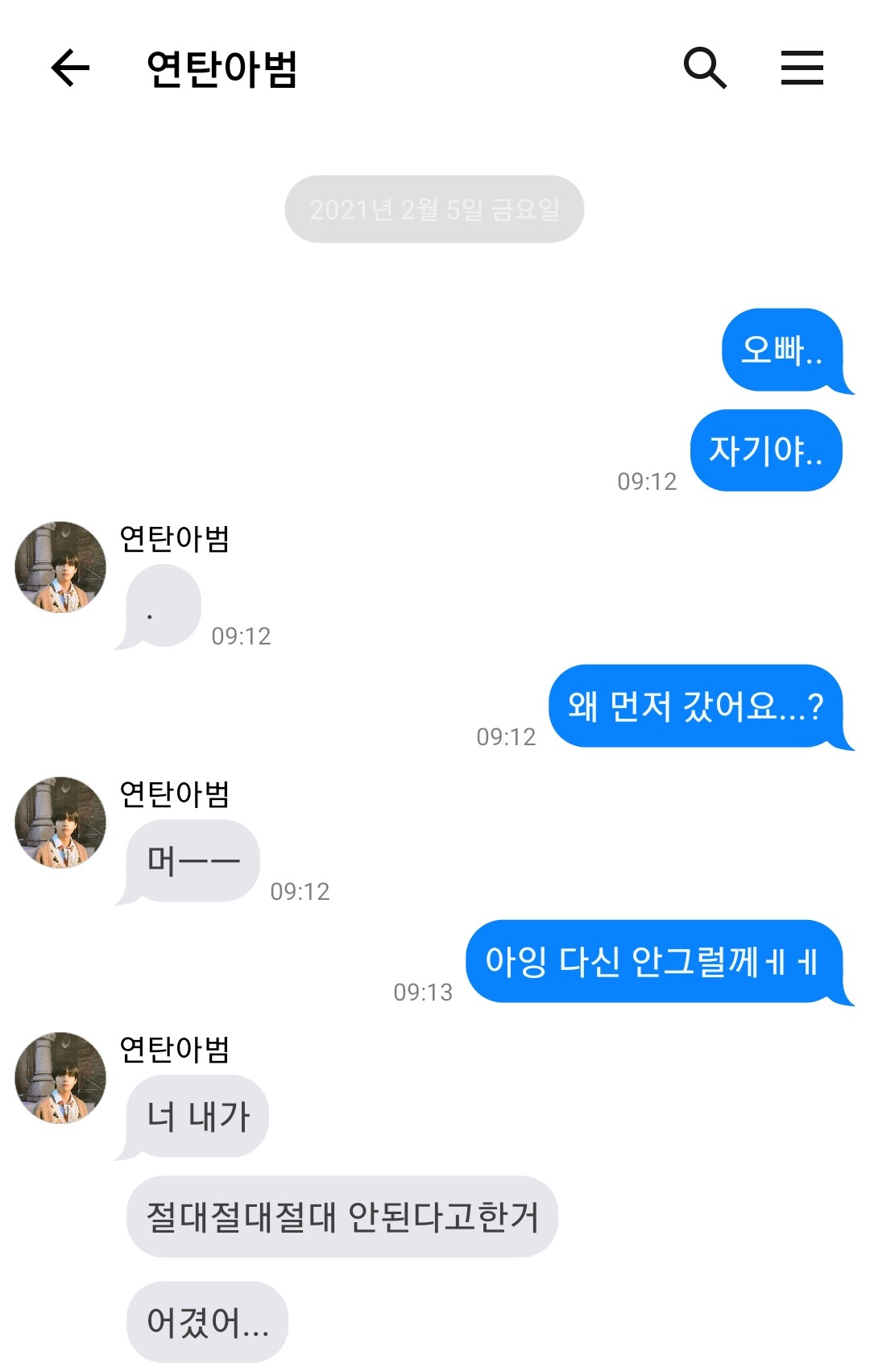The image size is (870, 1372).
Task: Open the chat room hamburger menu
Action: point(802,68)
